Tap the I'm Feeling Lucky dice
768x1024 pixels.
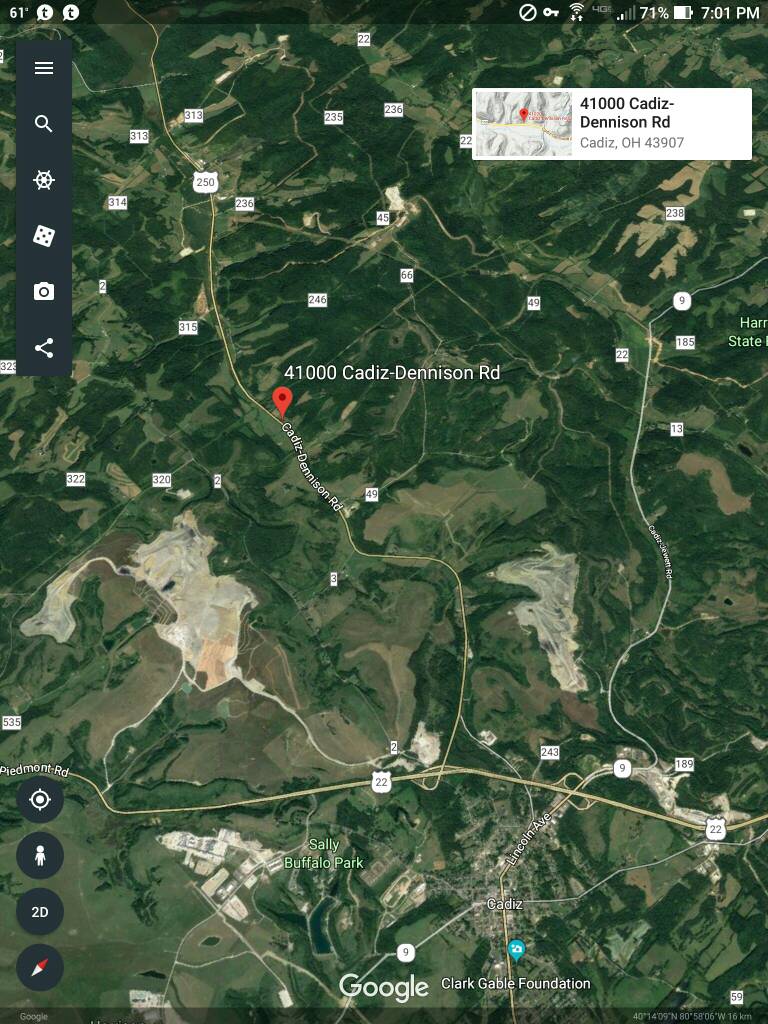pos(43,236)
